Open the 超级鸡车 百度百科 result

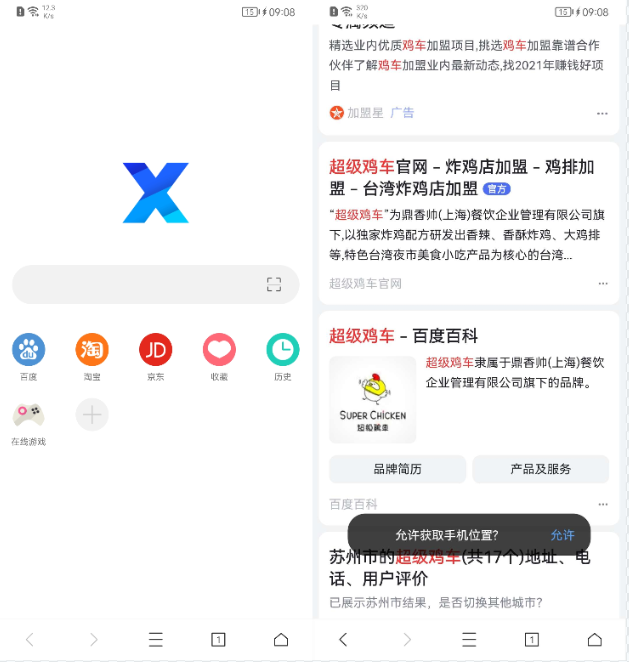(403, 336)
